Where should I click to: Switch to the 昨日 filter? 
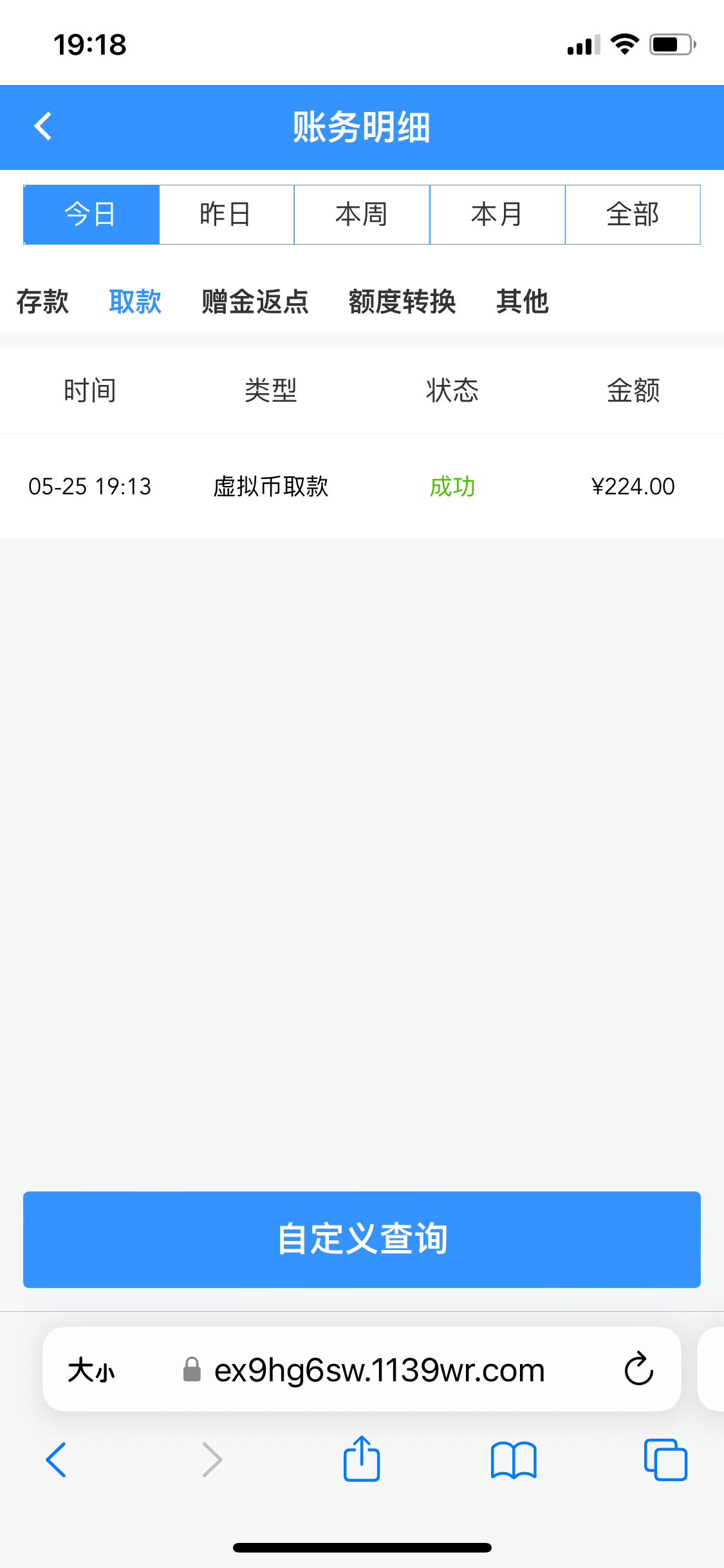[226, 214]
